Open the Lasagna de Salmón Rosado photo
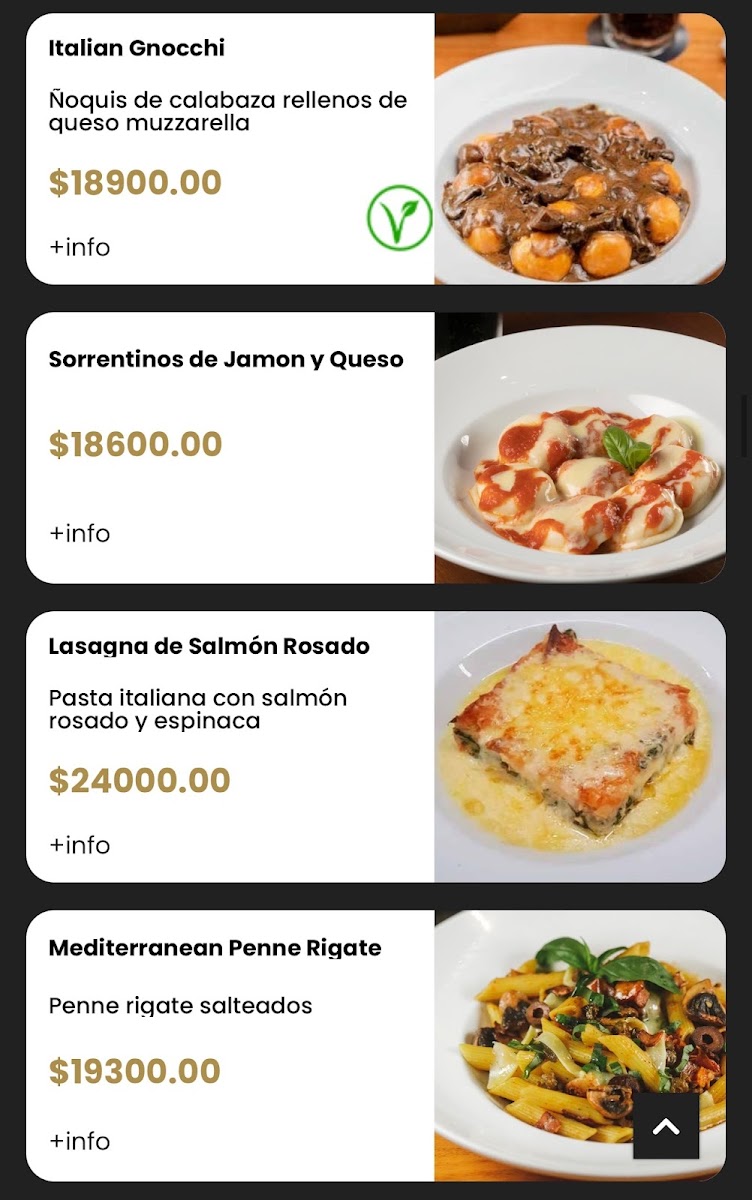The width and height of the screenshot is (752, 1200). (580, 746)
